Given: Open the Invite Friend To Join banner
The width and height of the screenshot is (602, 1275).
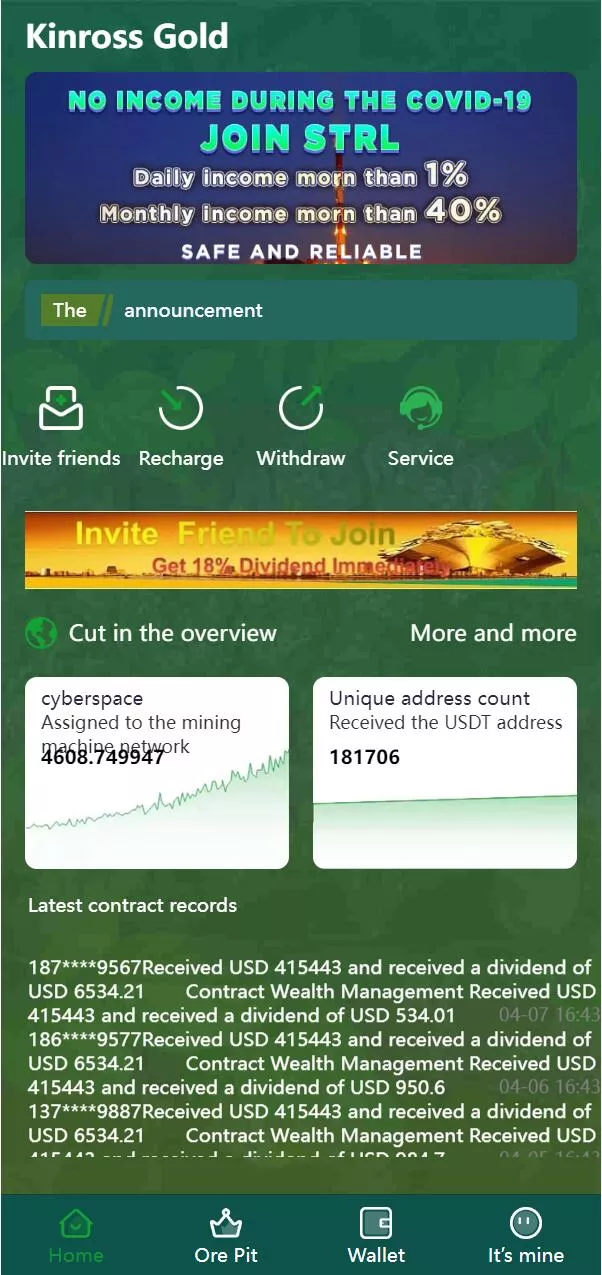Looking at the screenshot, I should (301, 550).
